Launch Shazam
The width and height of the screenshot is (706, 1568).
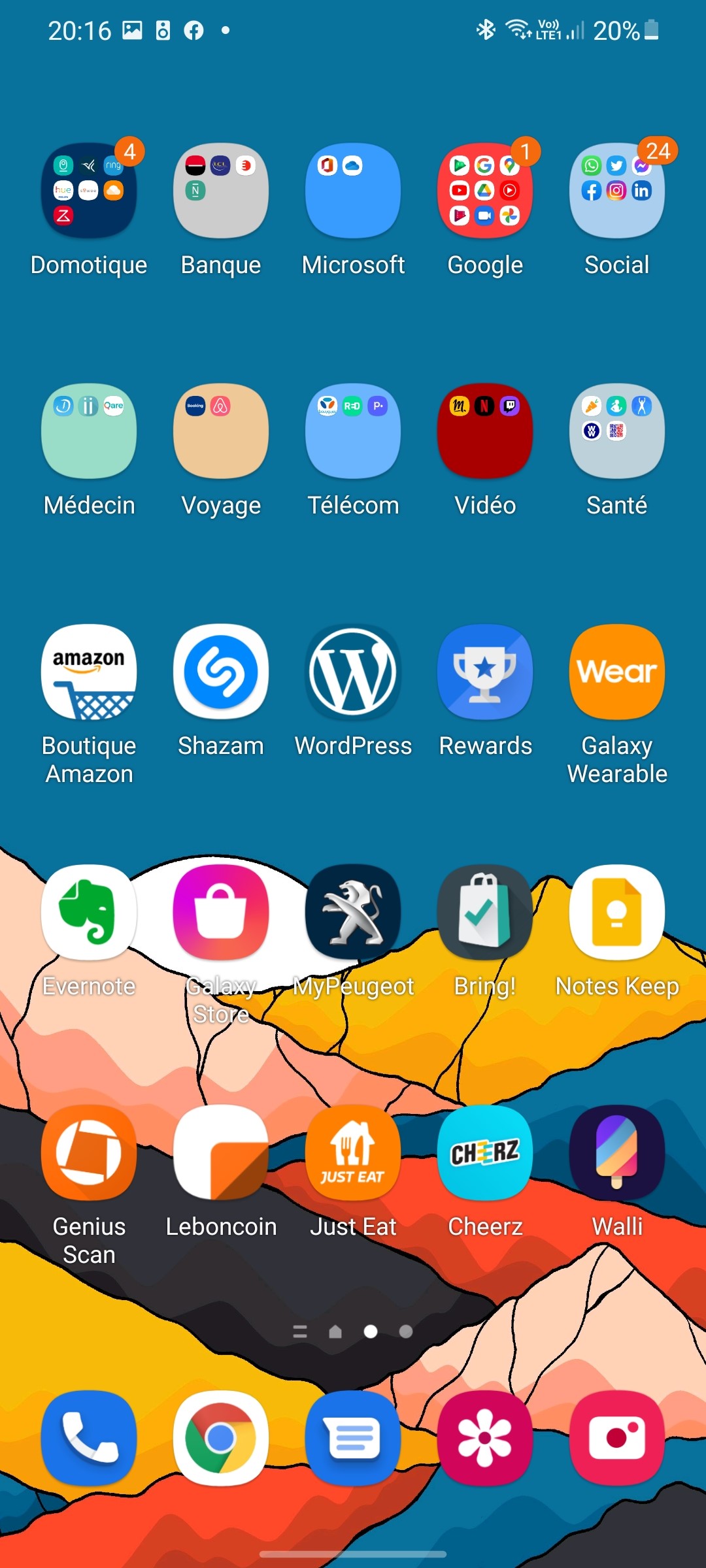tap(221, 672)
